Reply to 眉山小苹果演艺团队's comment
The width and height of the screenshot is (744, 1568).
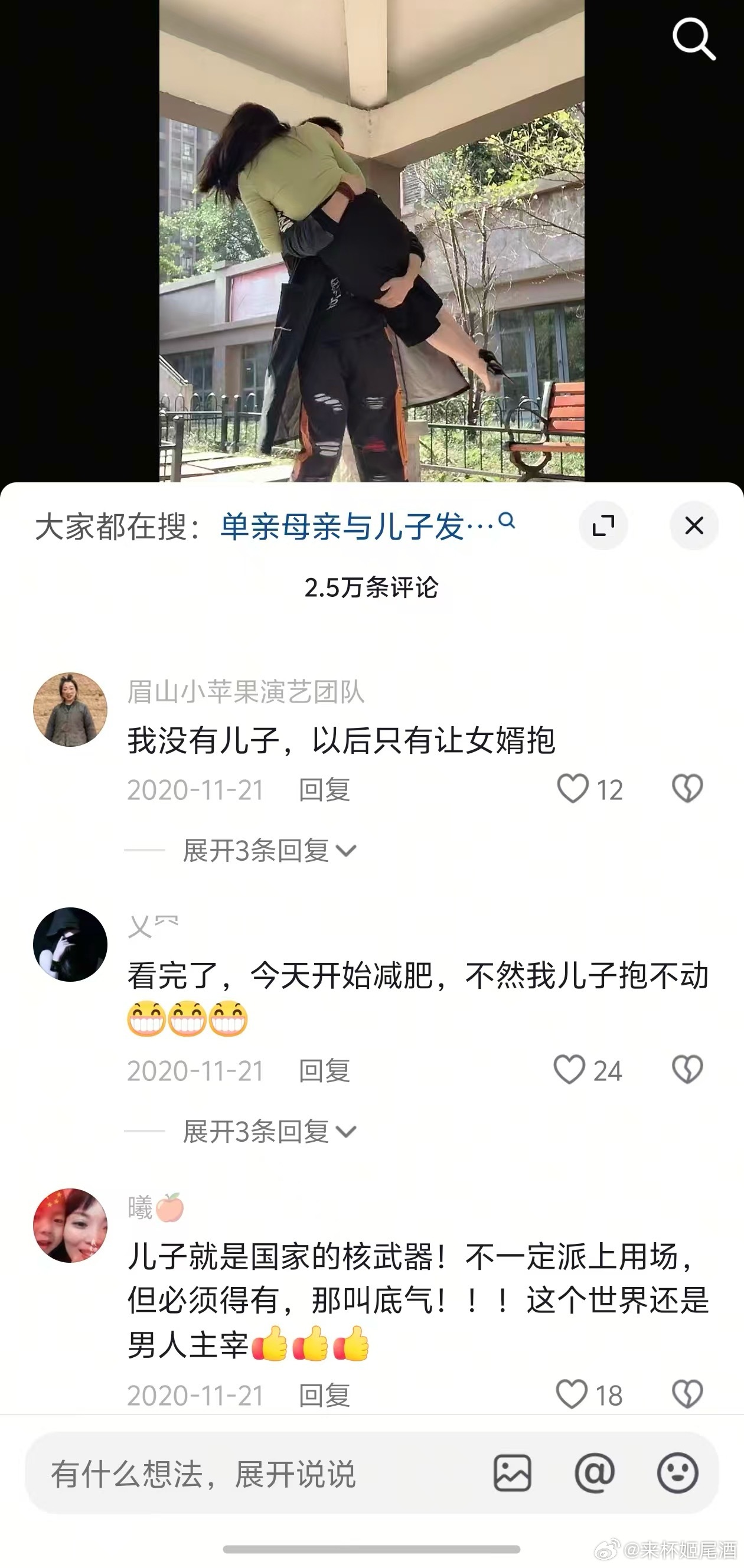(324, 790)
